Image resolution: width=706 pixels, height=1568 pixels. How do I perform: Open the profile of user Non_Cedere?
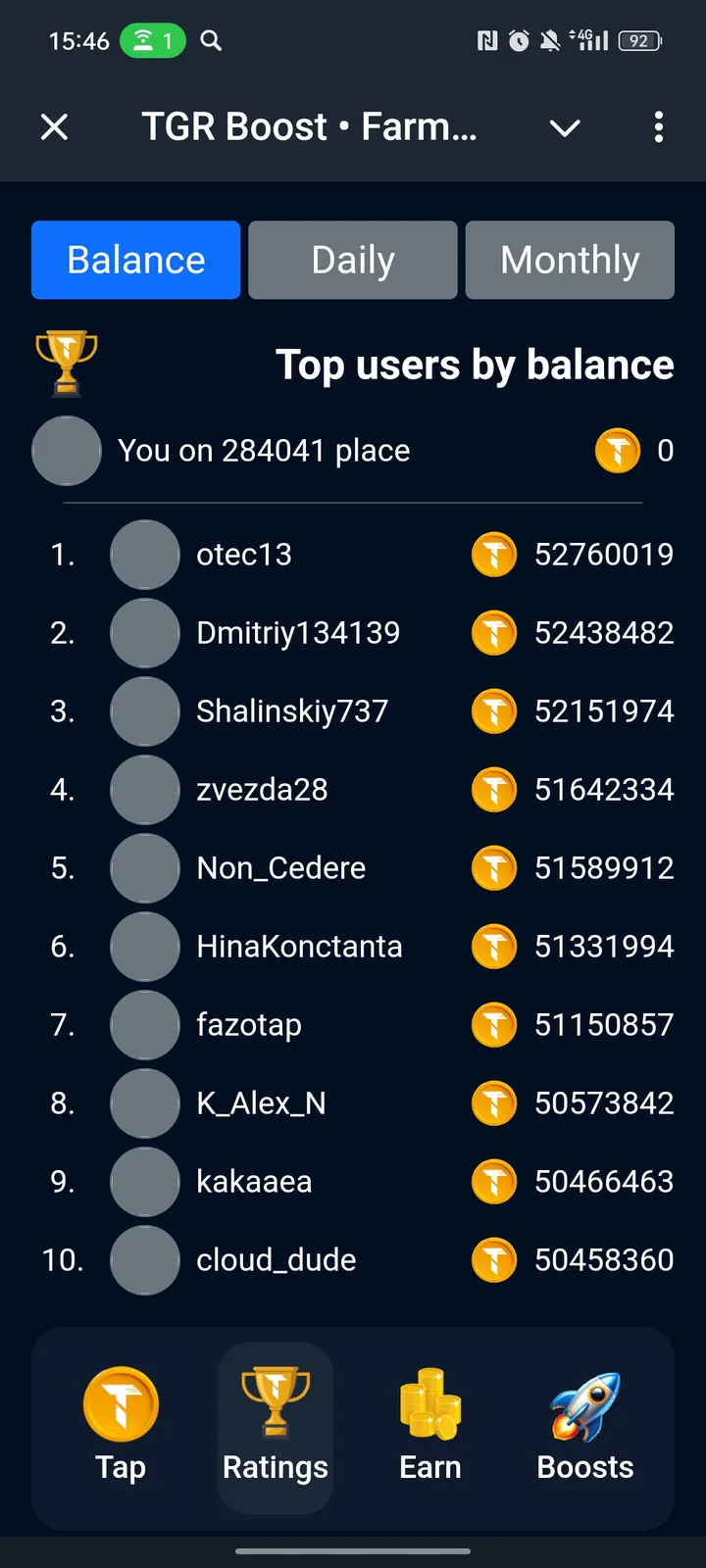coord(280,868)
